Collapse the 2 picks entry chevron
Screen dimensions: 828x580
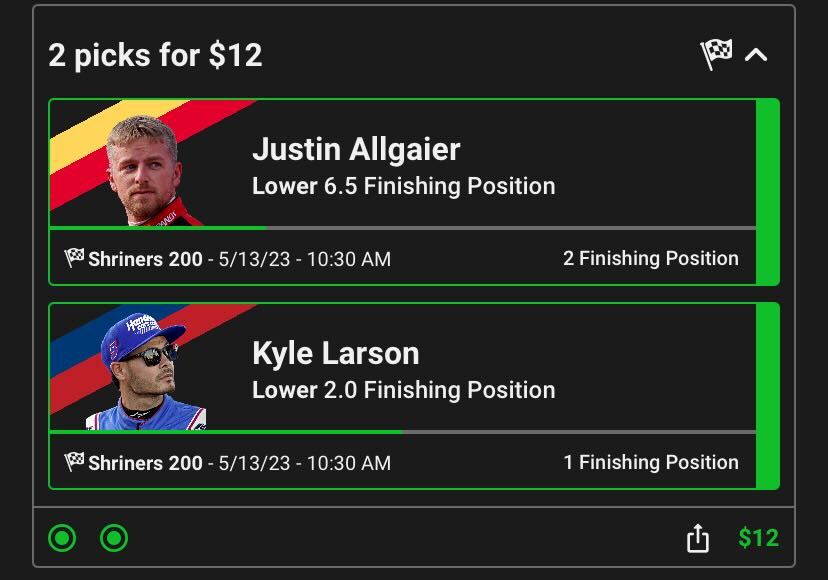[757, 55]
